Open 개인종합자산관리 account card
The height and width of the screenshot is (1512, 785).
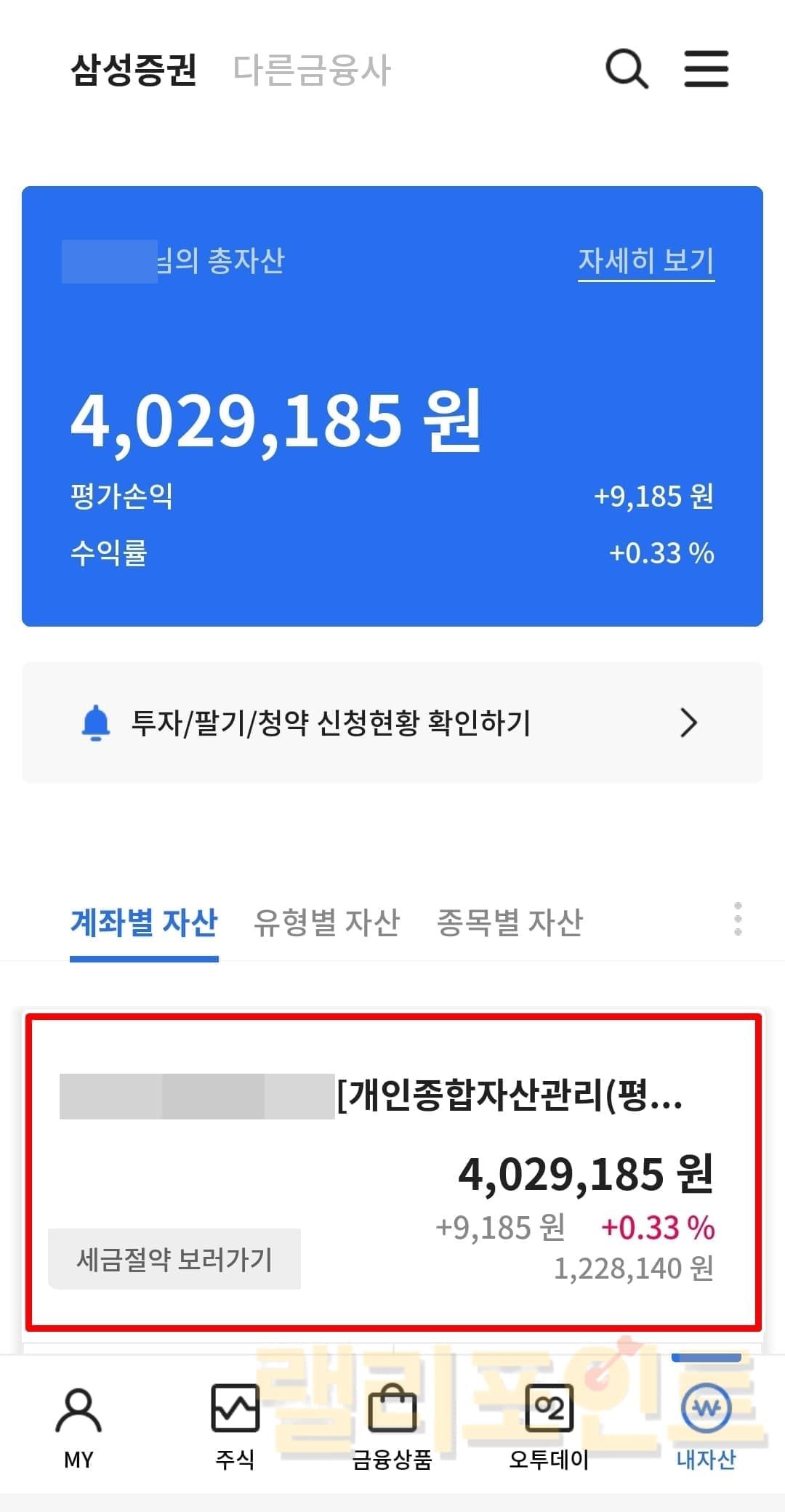coord(509,1134)
